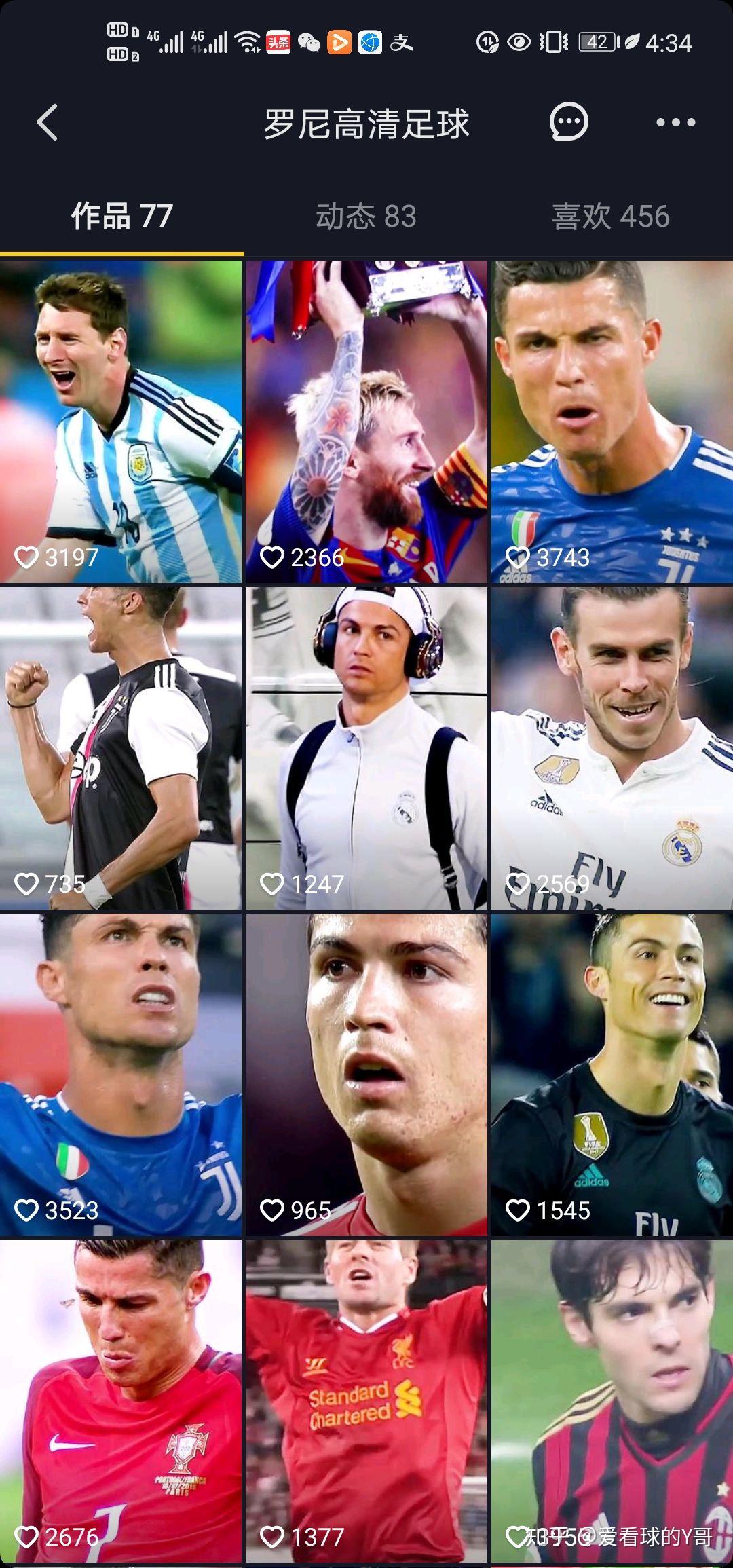This screenshot has width=733, height=1568.
Task: Open the video with 965 likes
Action: click(366, 1074)
